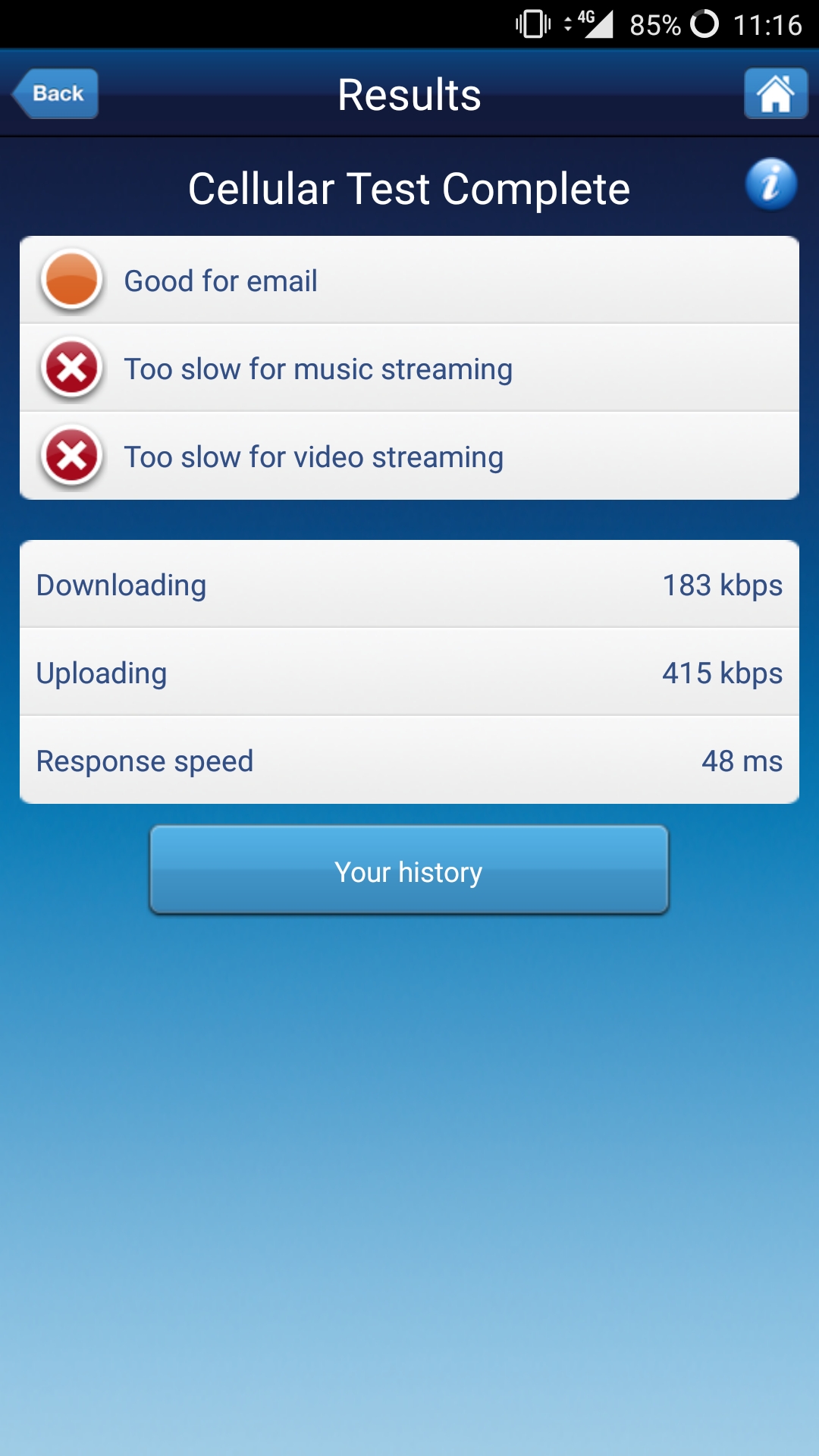Go Back to the previous screen

click(55, 93)
